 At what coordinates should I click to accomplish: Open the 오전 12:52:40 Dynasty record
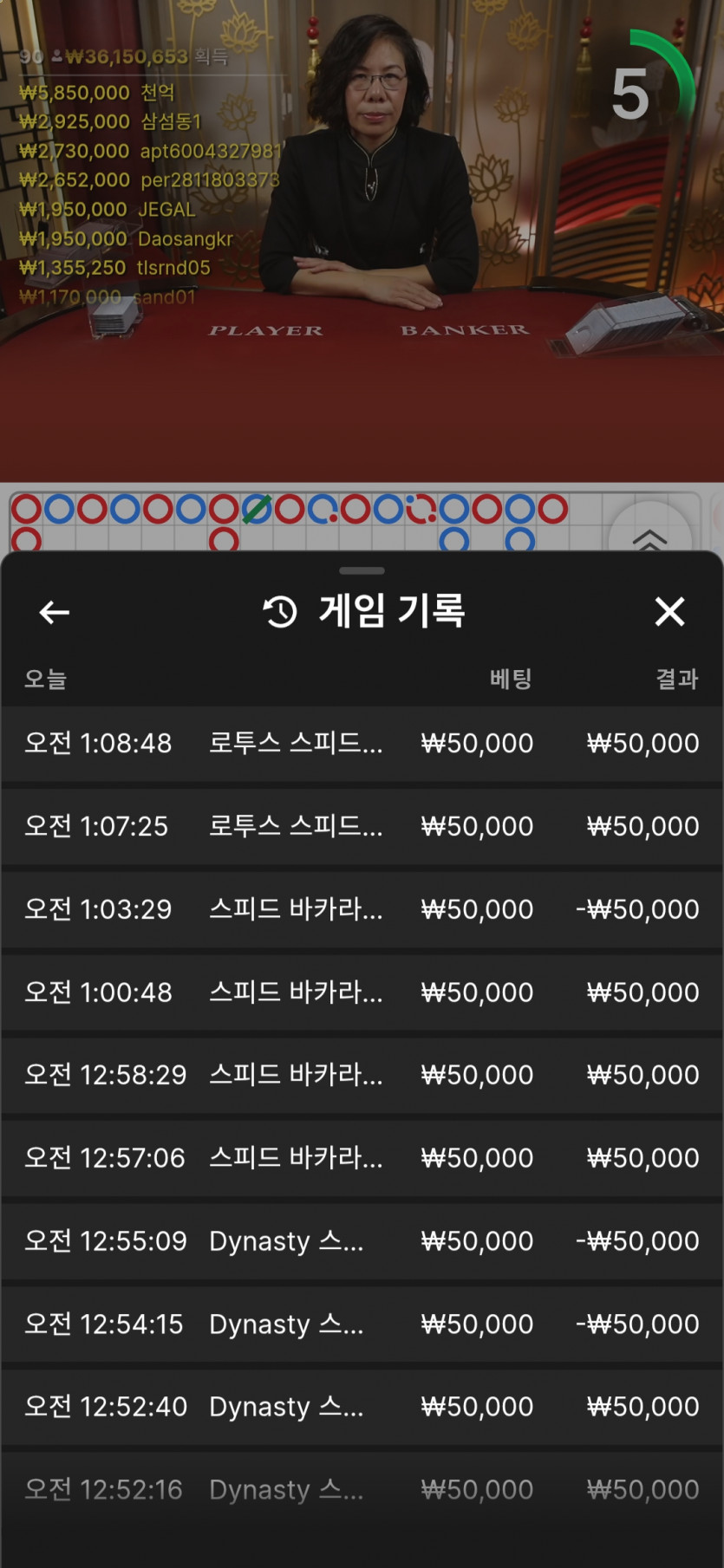[362, 1407]
